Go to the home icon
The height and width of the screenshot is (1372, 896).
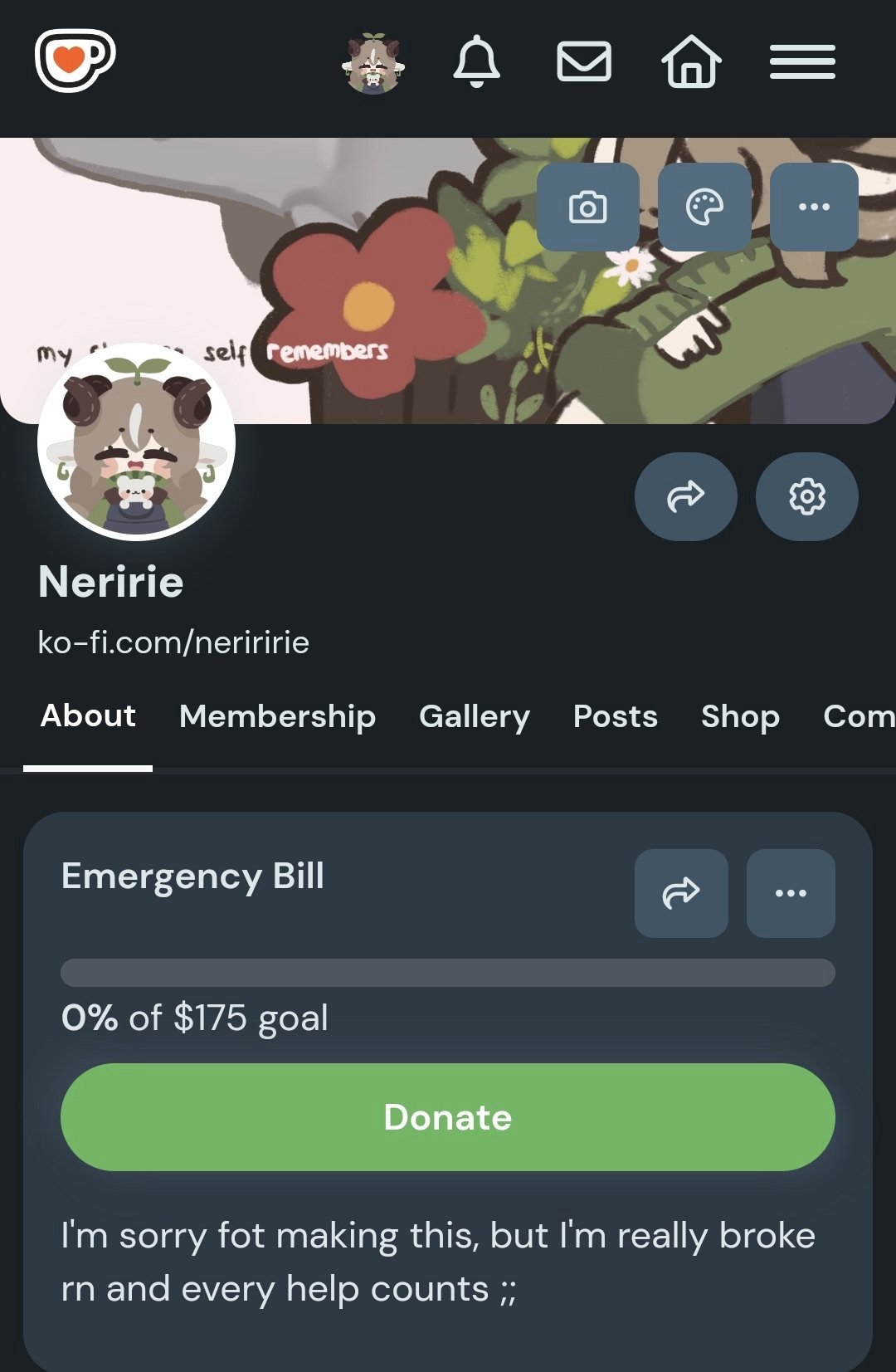point(691,61)
